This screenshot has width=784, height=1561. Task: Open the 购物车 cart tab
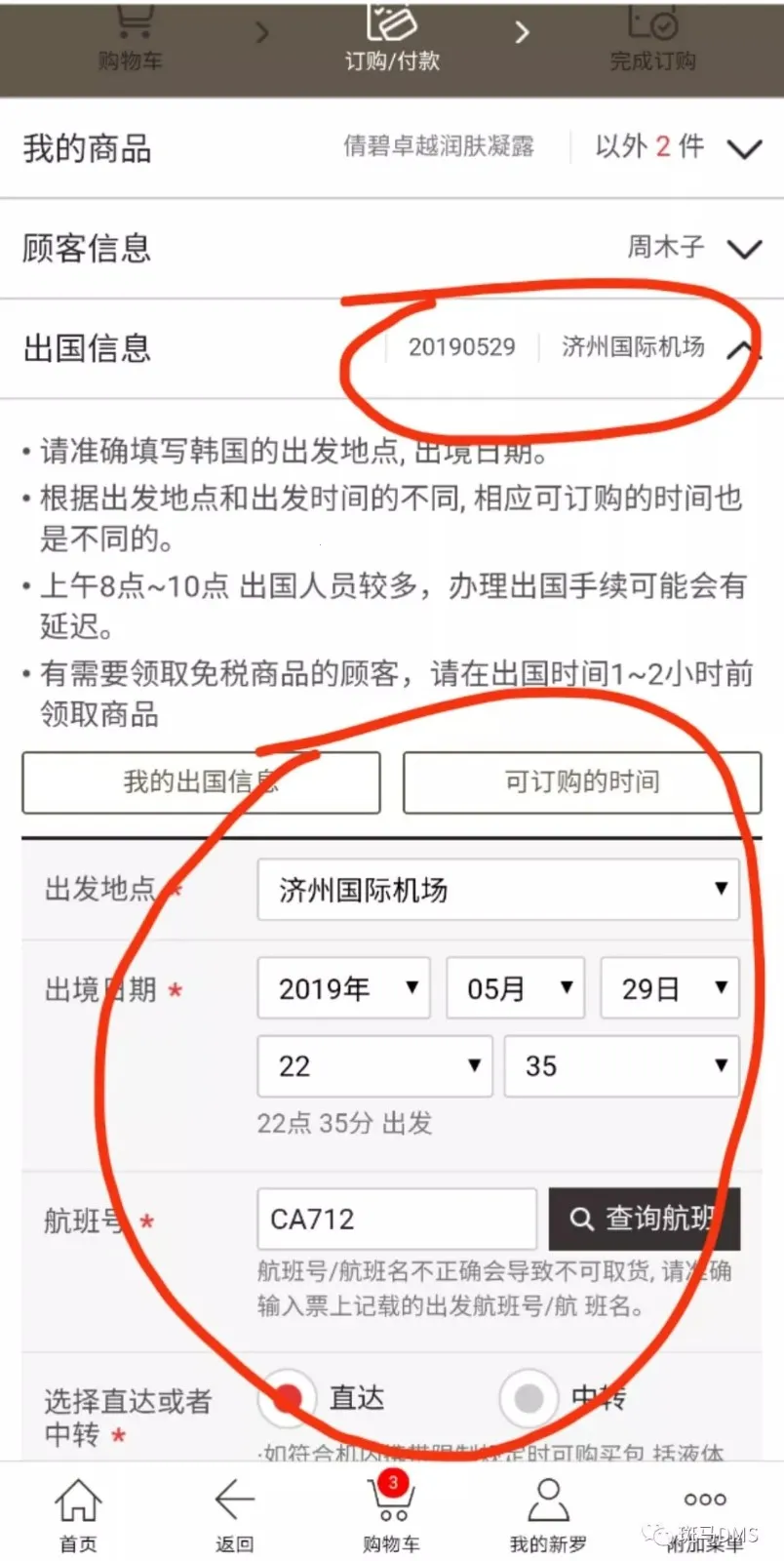pos(392,1514)
